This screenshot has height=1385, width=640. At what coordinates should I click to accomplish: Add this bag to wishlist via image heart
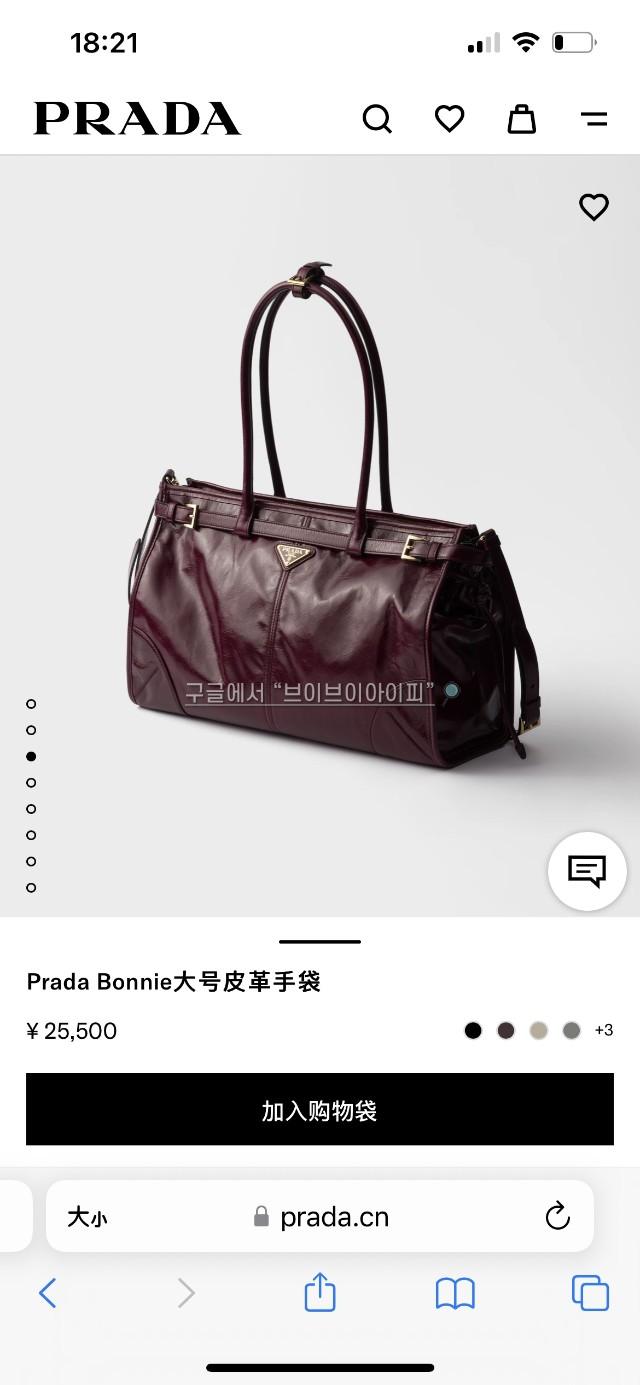594,207
